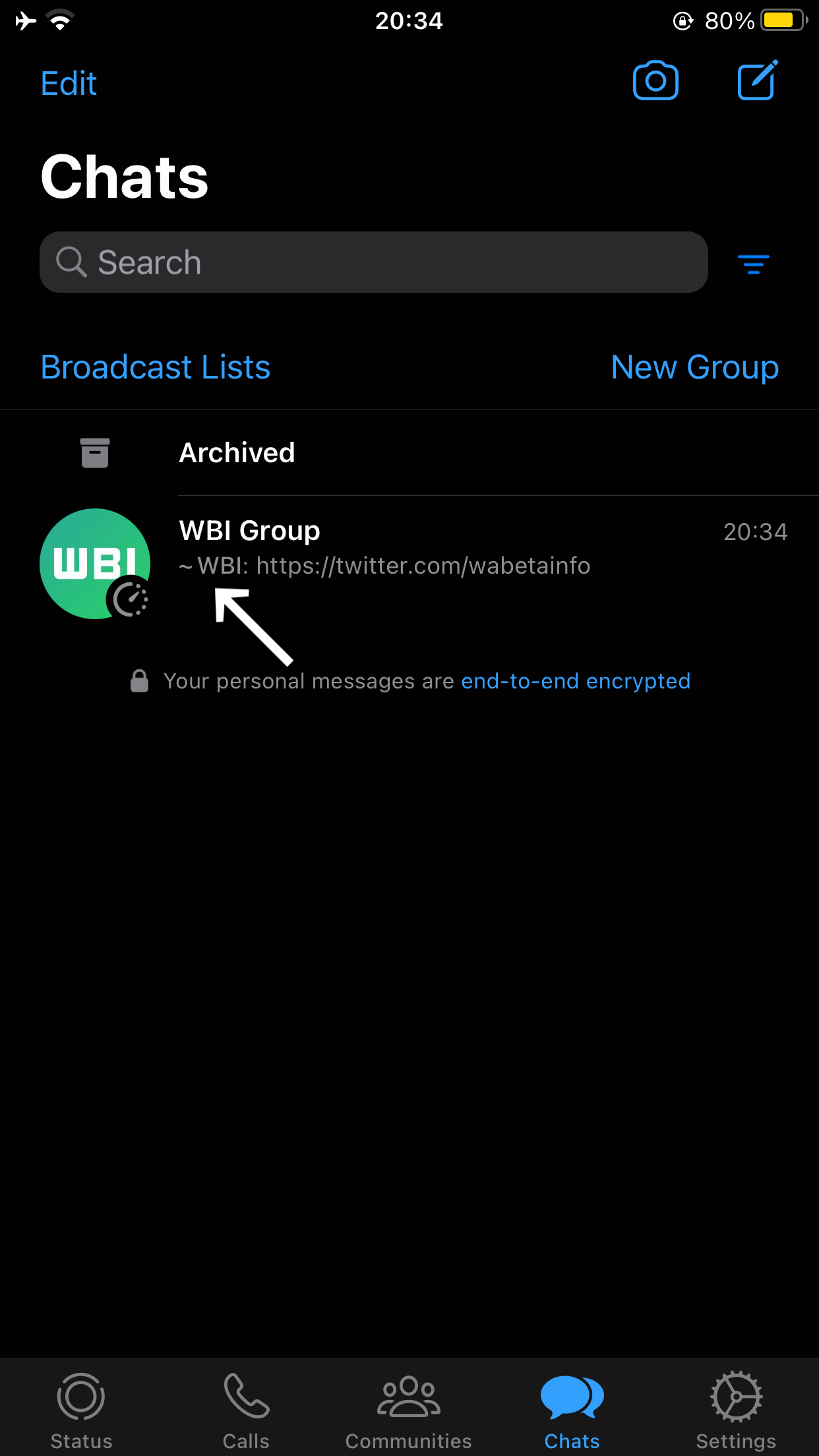Go to the Communities tab

click(409, 1411)
